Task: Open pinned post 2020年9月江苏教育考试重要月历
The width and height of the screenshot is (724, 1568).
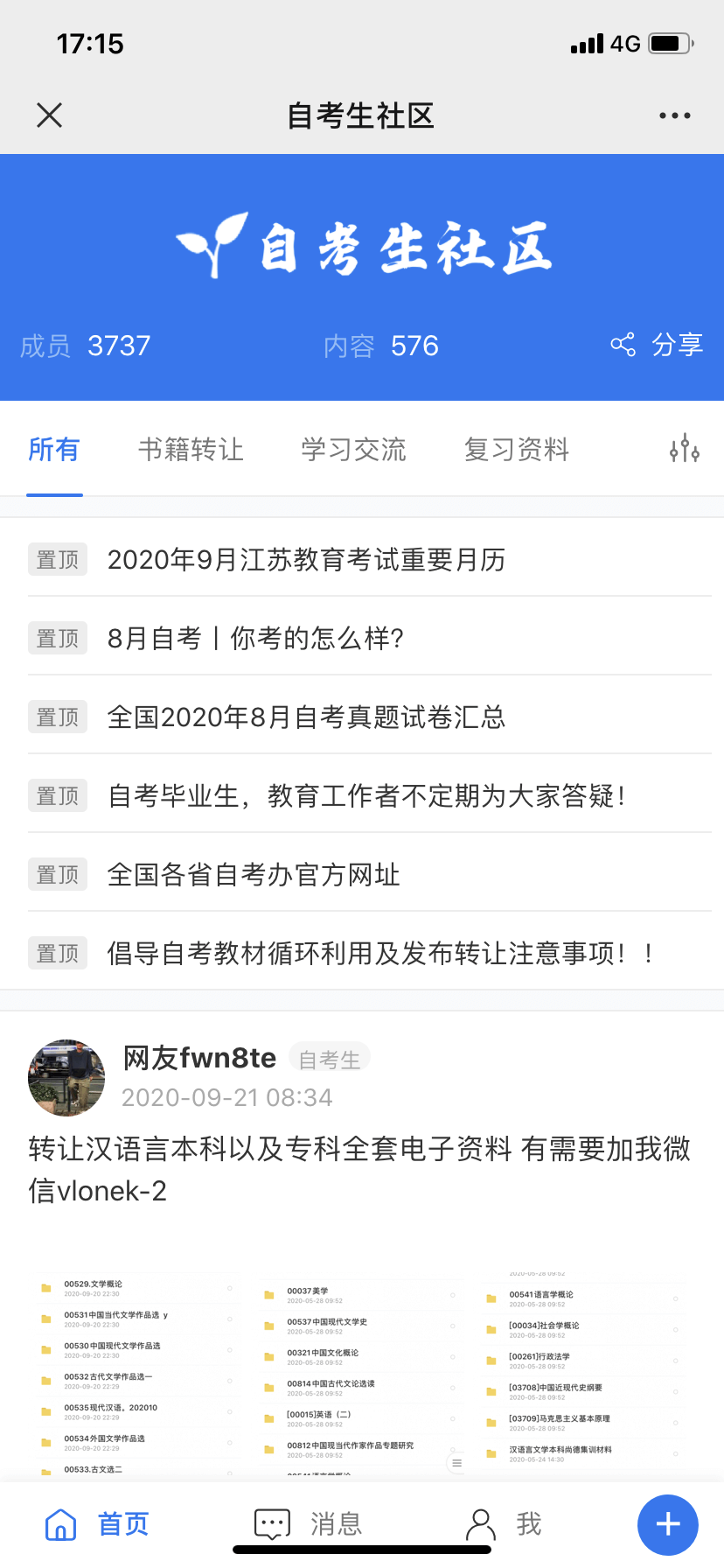Action: tap(306, 560)
